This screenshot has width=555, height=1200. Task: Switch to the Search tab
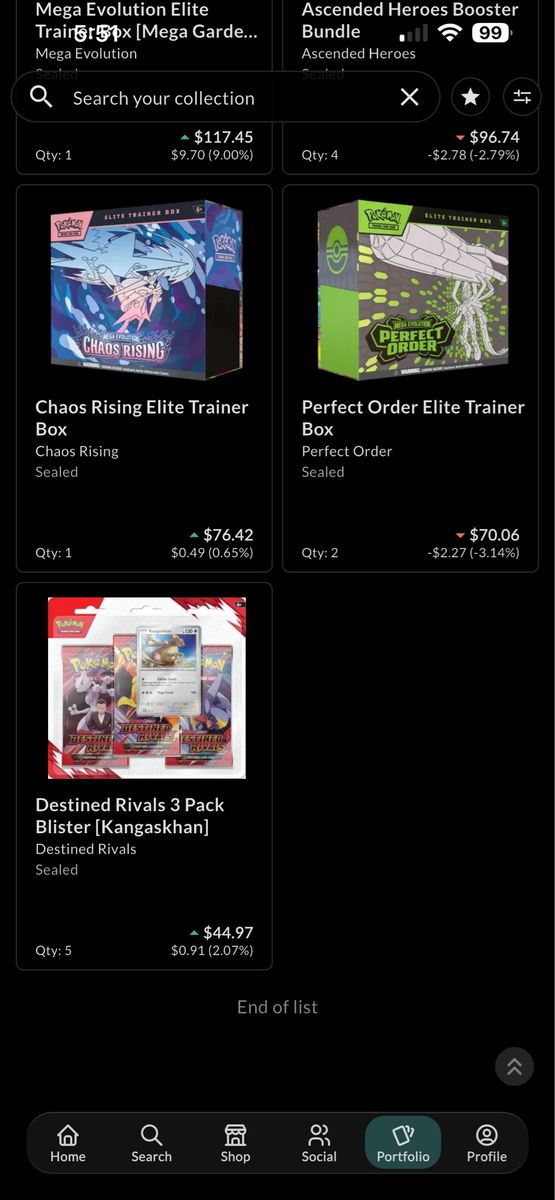[x=151, y=1143]
